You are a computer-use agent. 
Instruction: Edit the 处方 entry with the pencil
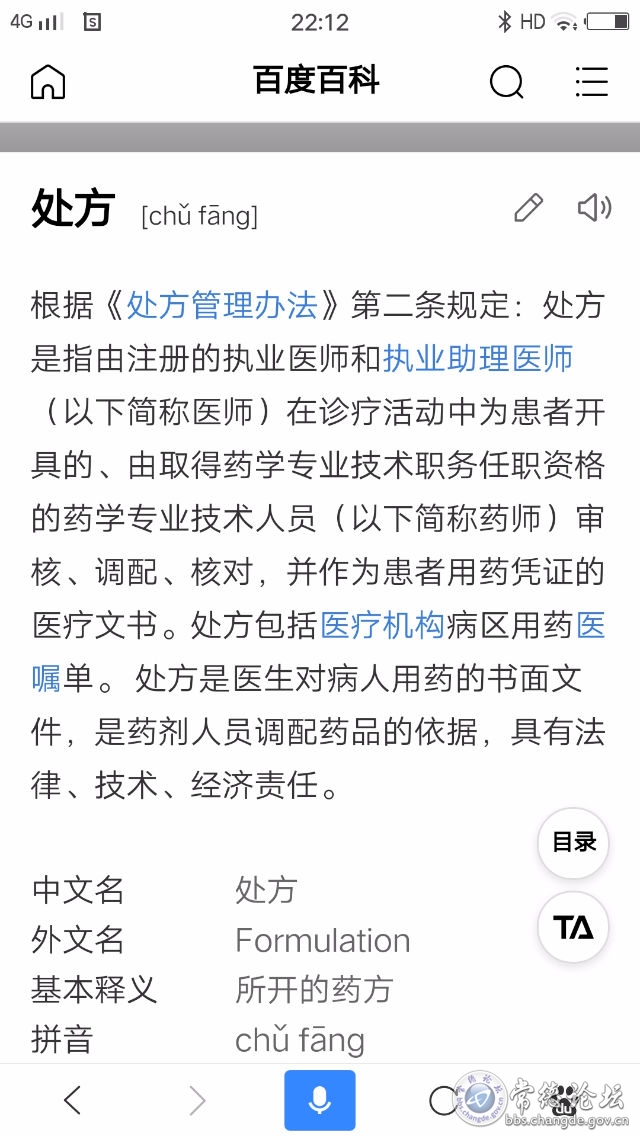point(528,208)
